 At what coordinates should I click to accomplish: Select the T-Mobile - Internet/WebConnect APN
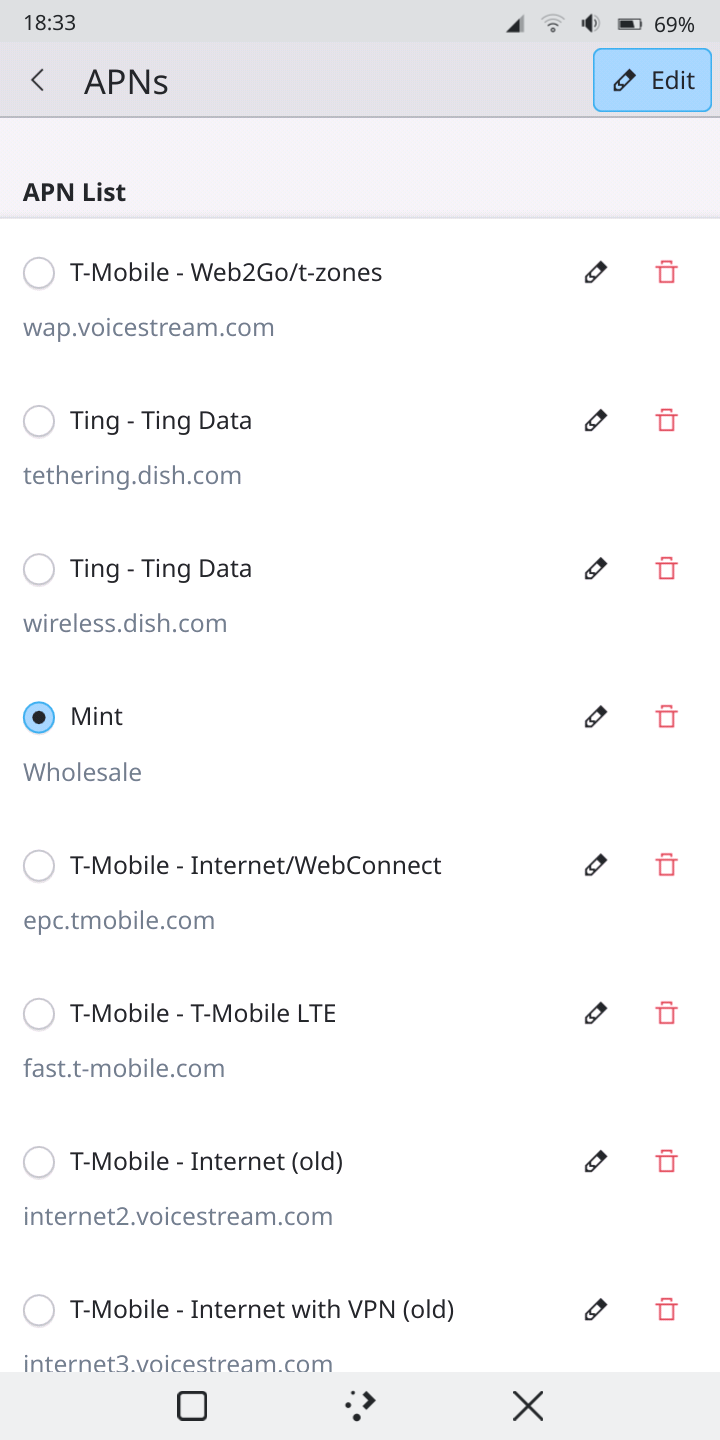[x=39, y=865]
